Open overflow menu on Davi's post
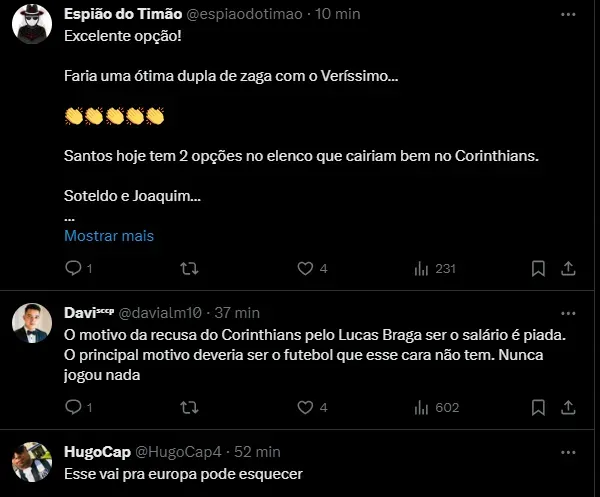The width and height of the screenshot is (600, 497). pyautogui.click(x=568, y=312)
